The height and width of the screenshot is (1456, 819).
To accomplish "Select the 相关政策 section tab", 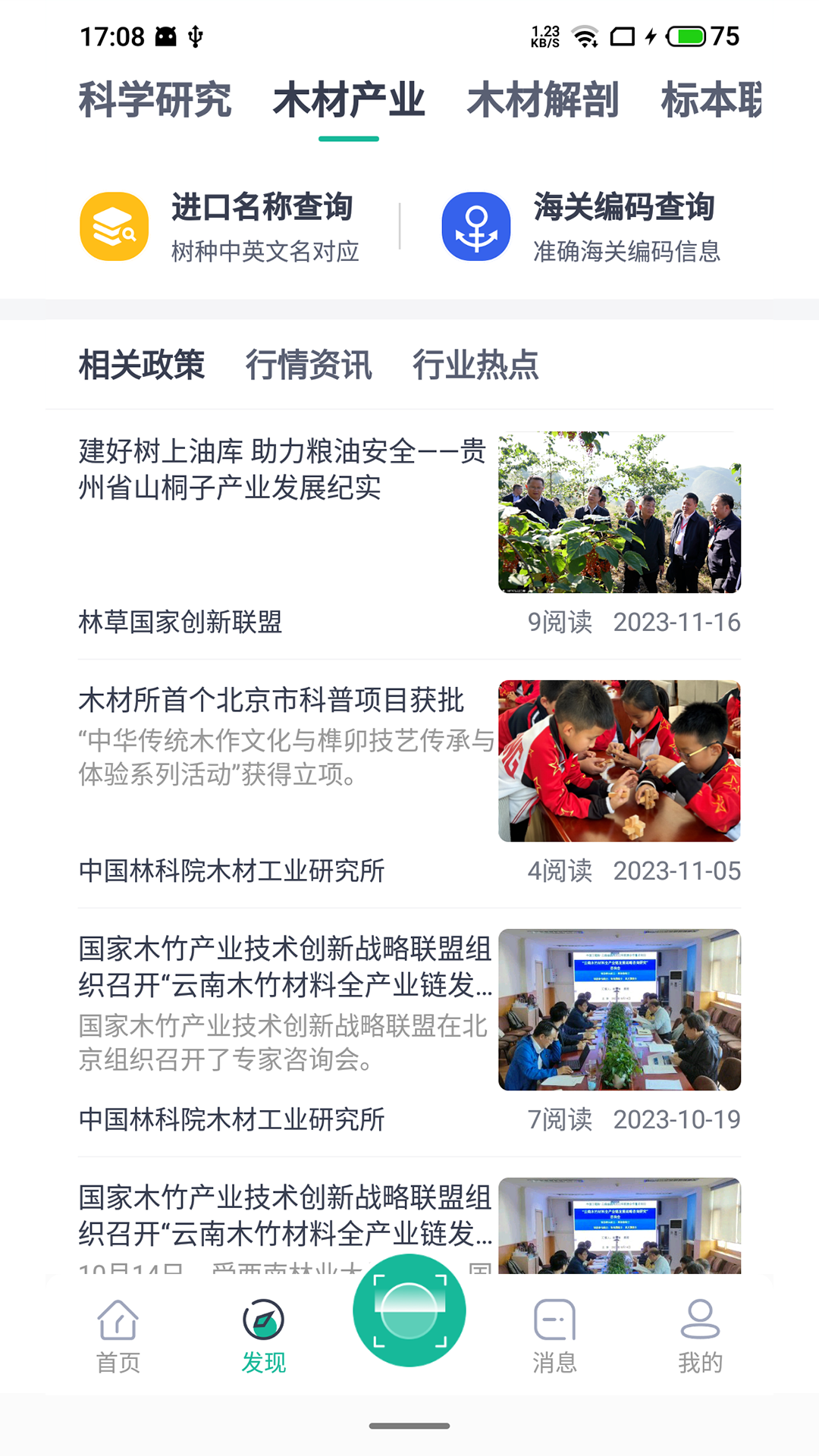I will [142, 365].
